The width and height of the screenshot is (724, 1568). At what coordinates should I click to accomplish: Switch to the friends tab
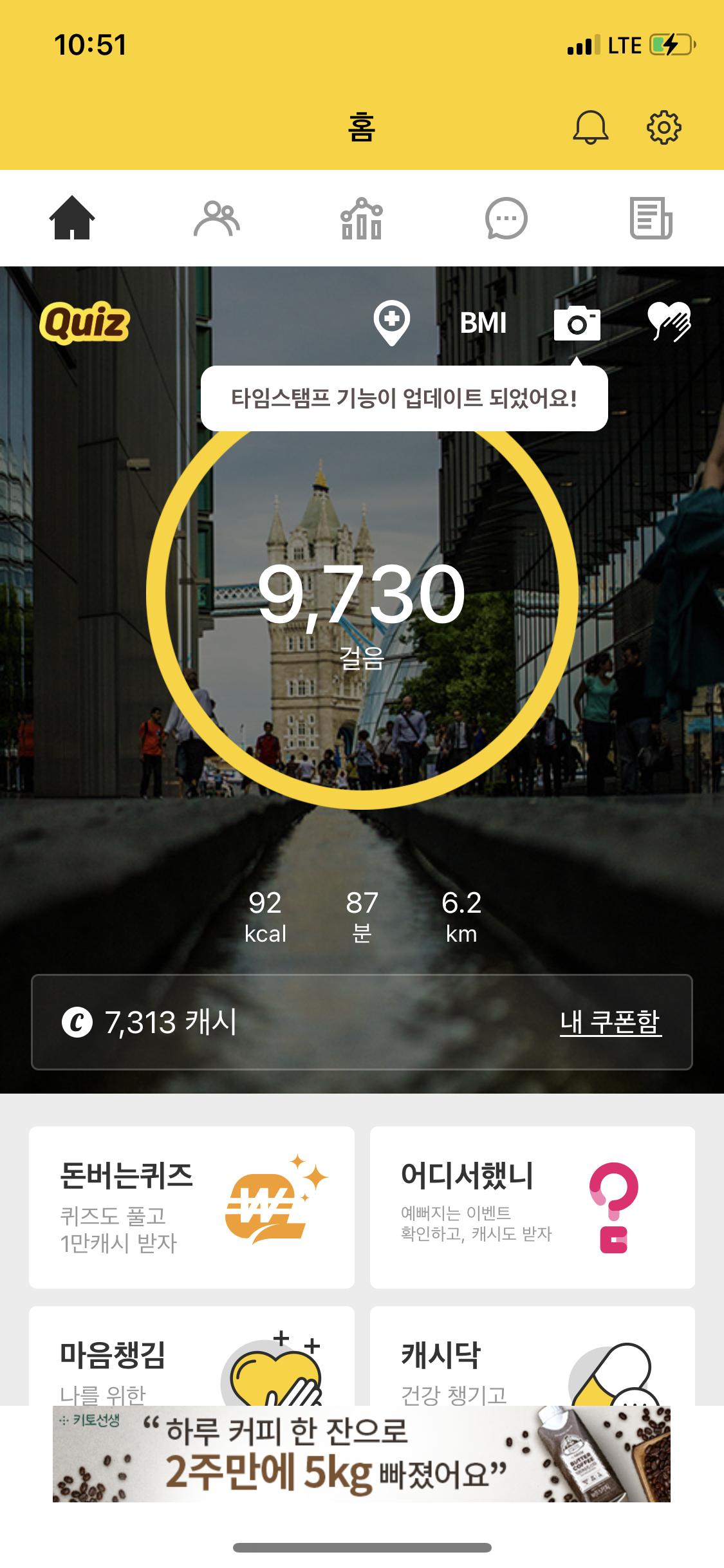217,218
